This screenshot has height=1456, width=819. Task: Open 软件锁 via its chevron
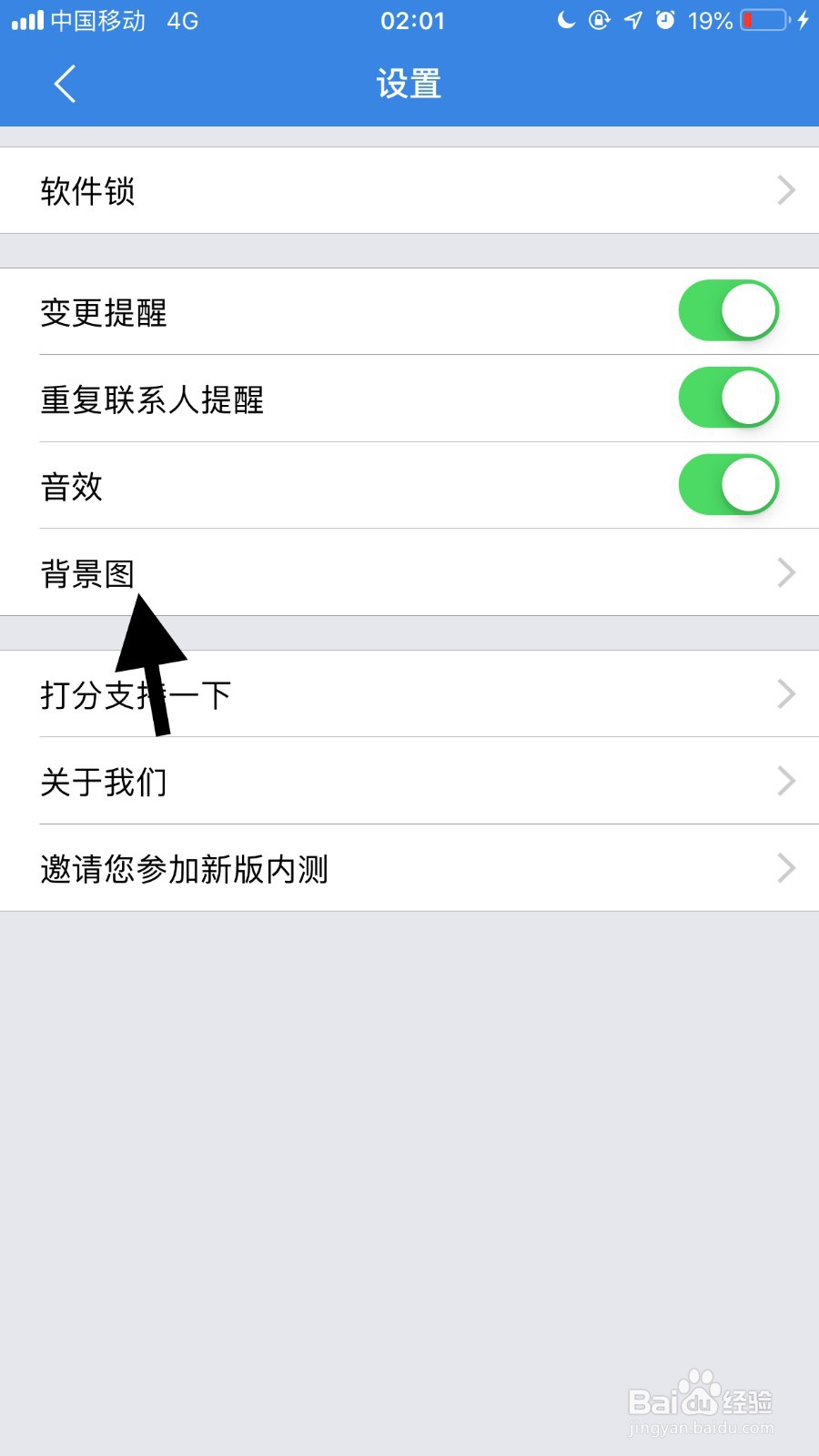[785, 191]
